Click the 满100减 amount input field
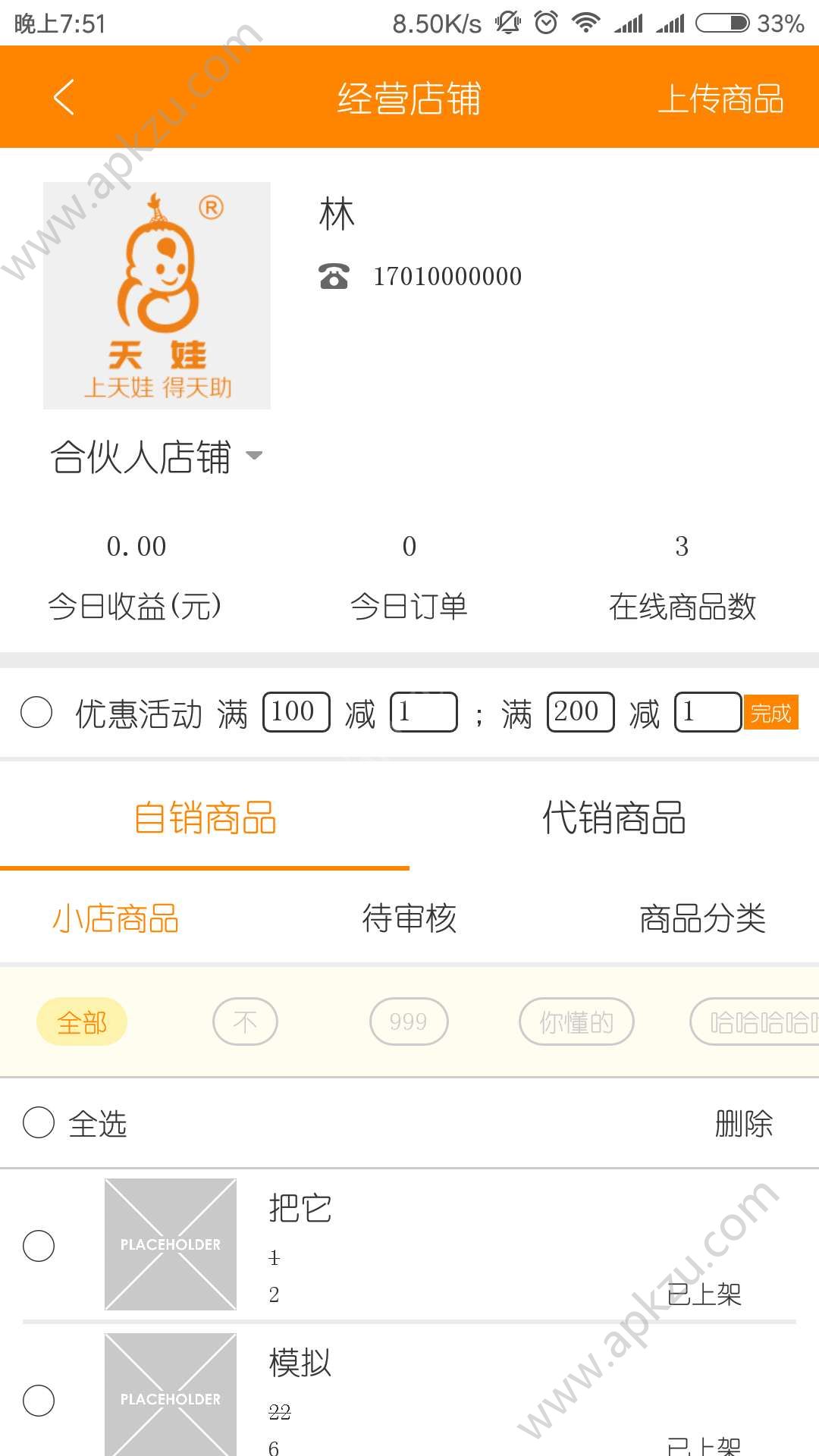819x1456 pixels. (295, 711)
